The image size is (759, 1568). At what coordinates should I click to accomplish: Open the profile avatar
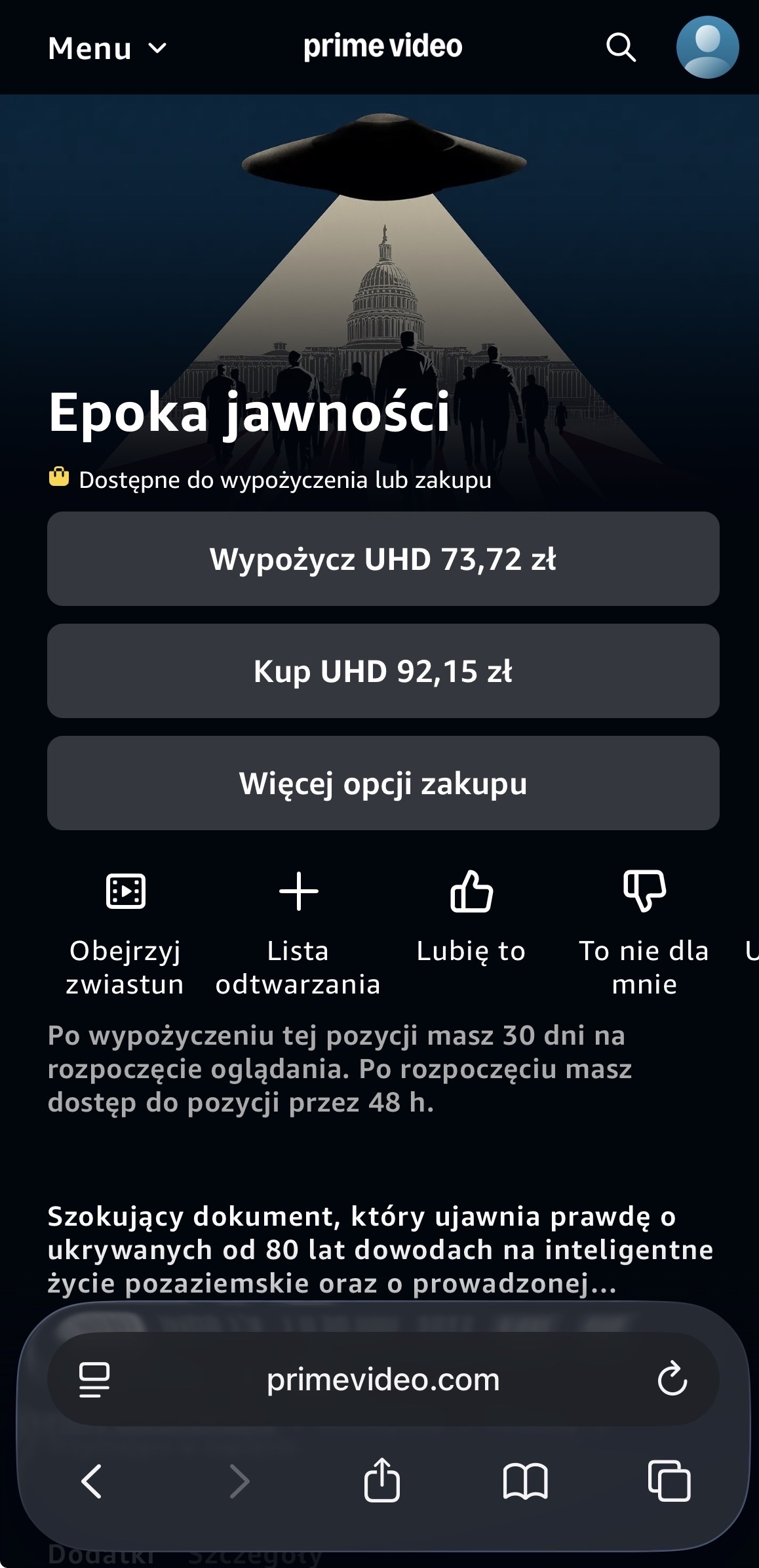coord(707,47)
